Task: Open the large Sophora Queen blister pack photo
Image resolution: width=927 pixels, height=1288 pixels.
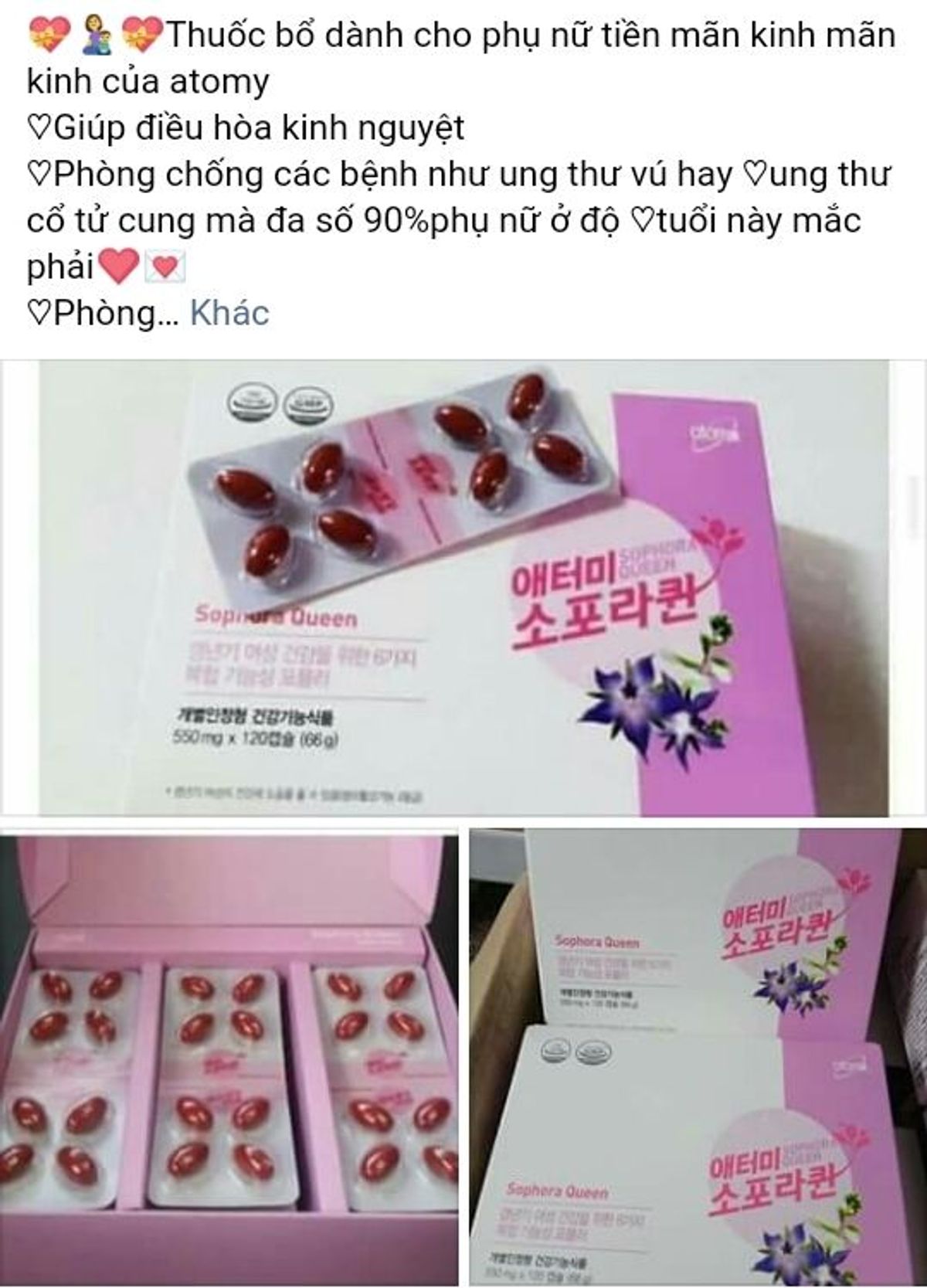Action: click(x=463, y=587)
